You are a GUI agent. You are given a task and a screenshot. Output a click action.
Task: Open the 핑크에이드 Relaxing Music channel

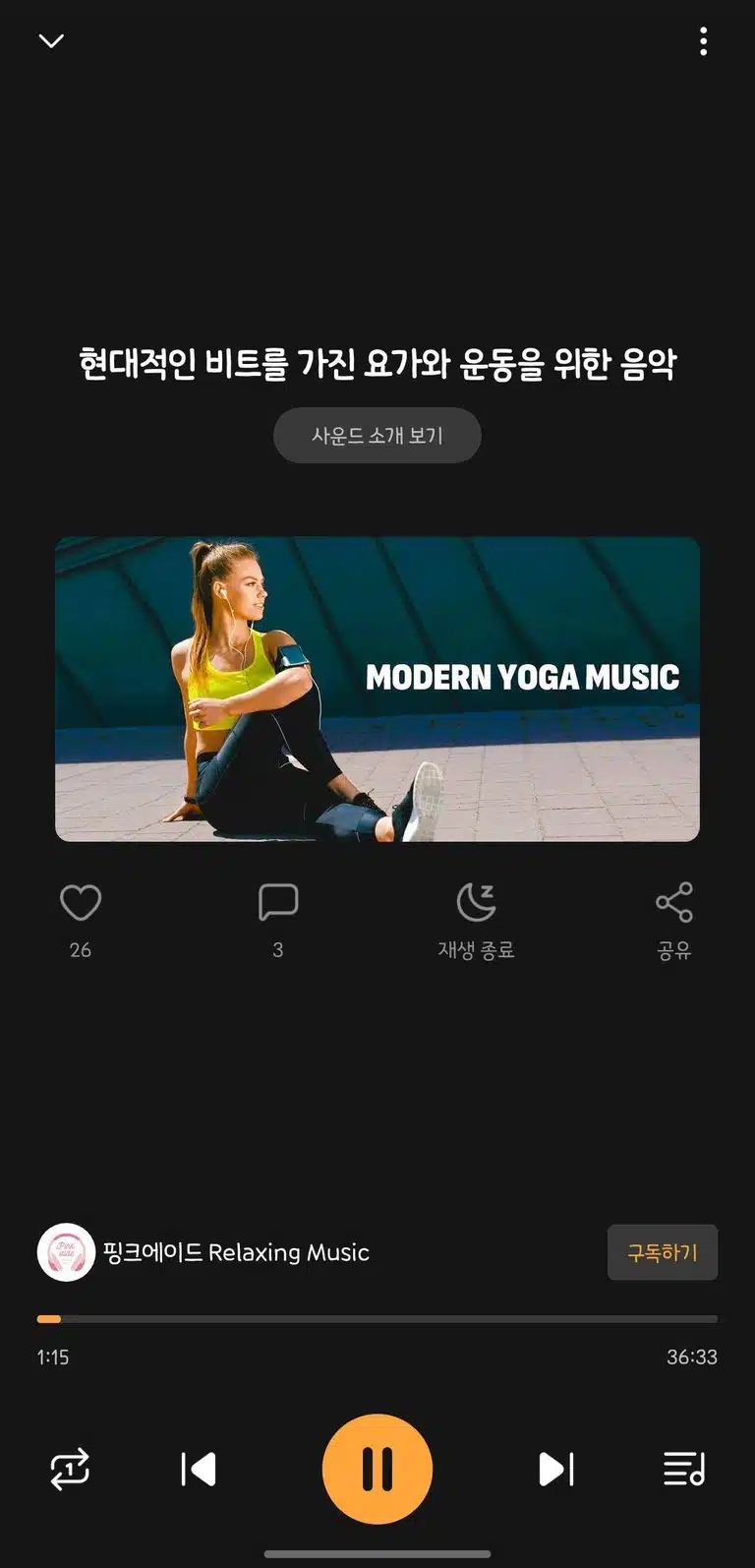click(203, 1252)
